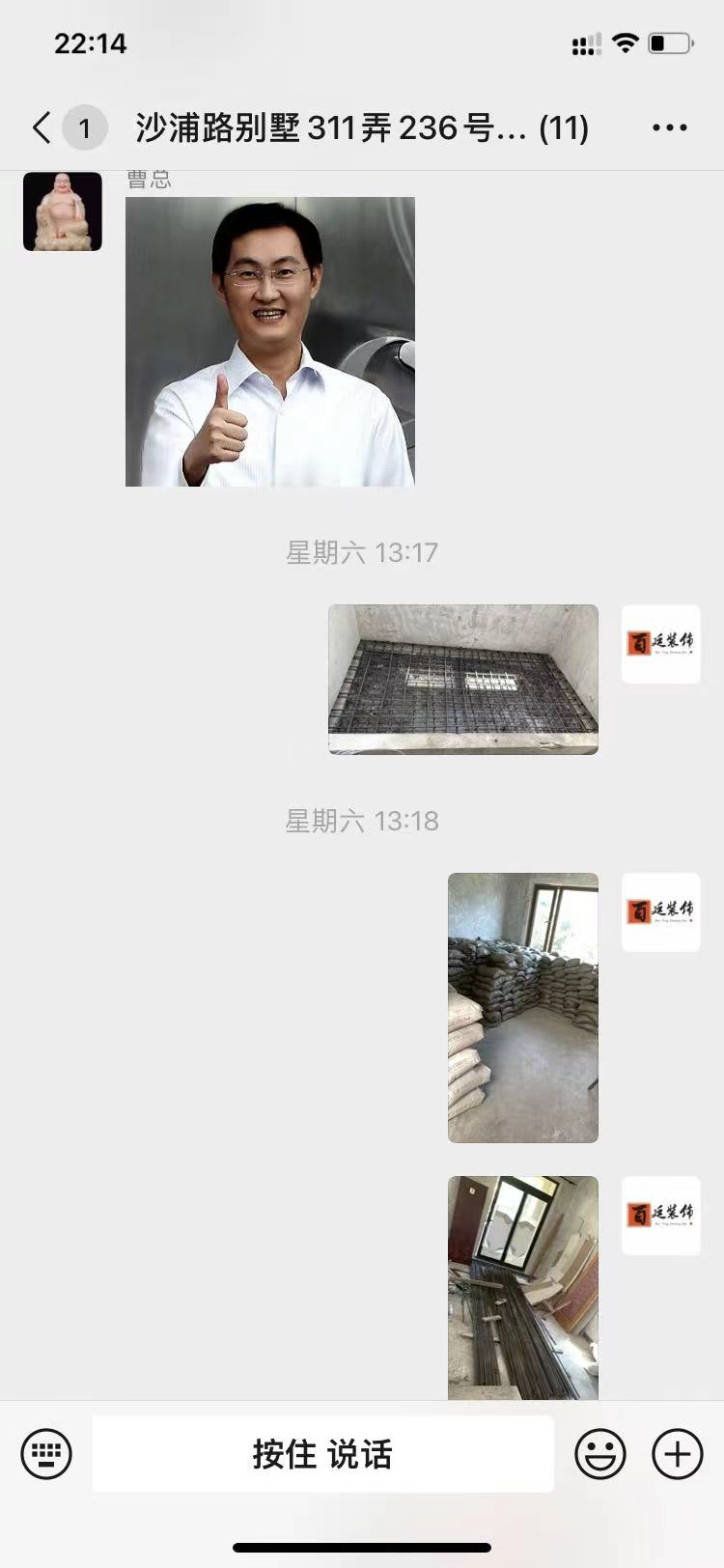
Task: Open the sender's avatar beside the rebar grid photo
Action: [x=660, y=644]
